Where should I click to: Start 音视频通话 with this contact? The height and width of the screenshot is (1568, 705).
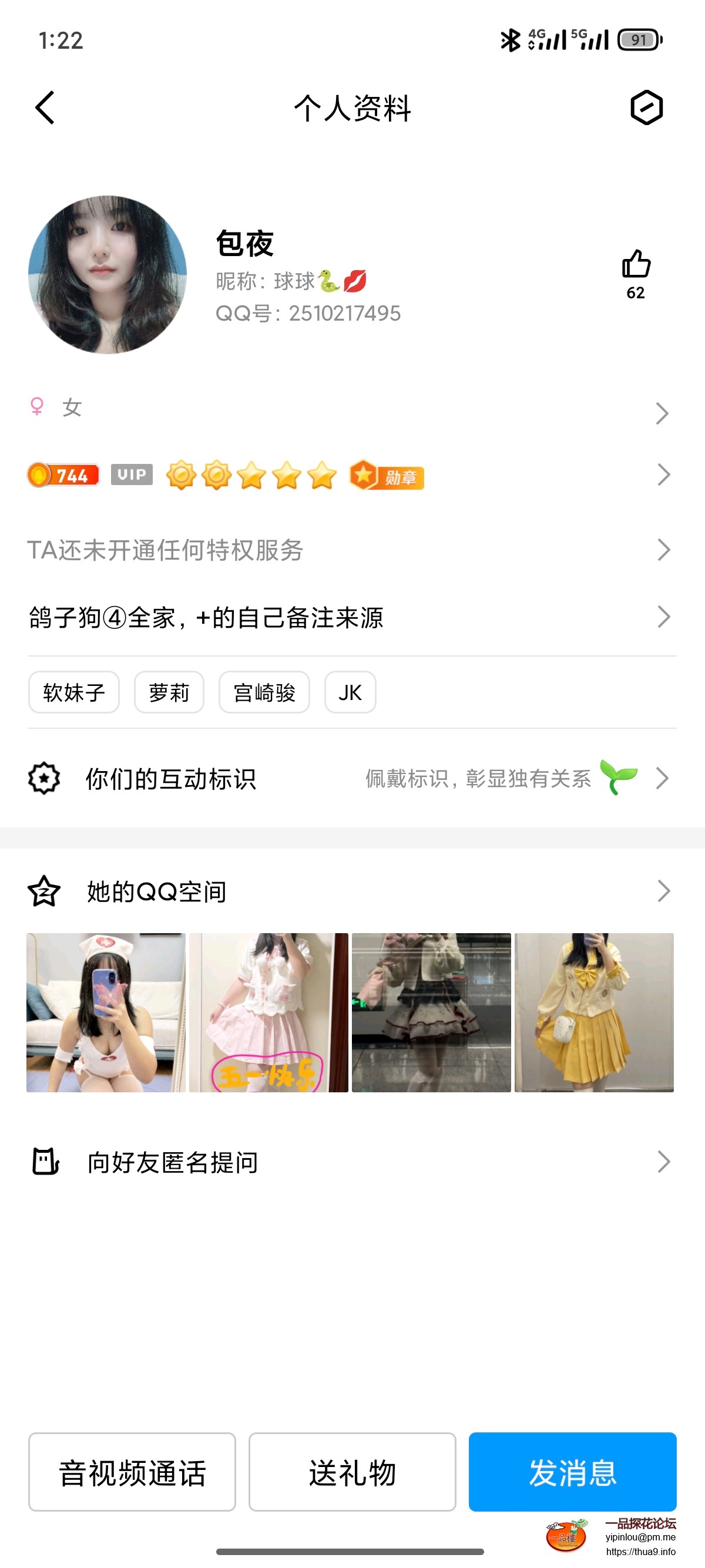click(x=132, y=1472)
